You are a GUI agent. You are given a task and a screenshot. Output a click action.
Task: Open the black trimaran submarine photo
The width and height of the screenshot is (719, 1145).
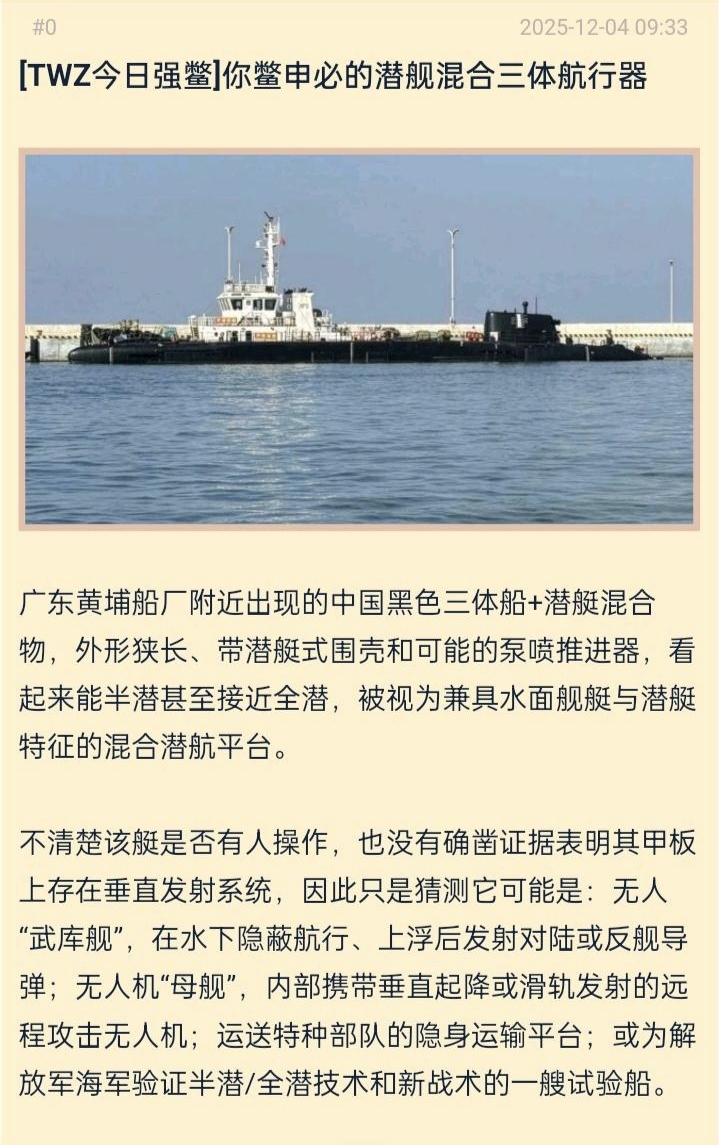[359, 339]
